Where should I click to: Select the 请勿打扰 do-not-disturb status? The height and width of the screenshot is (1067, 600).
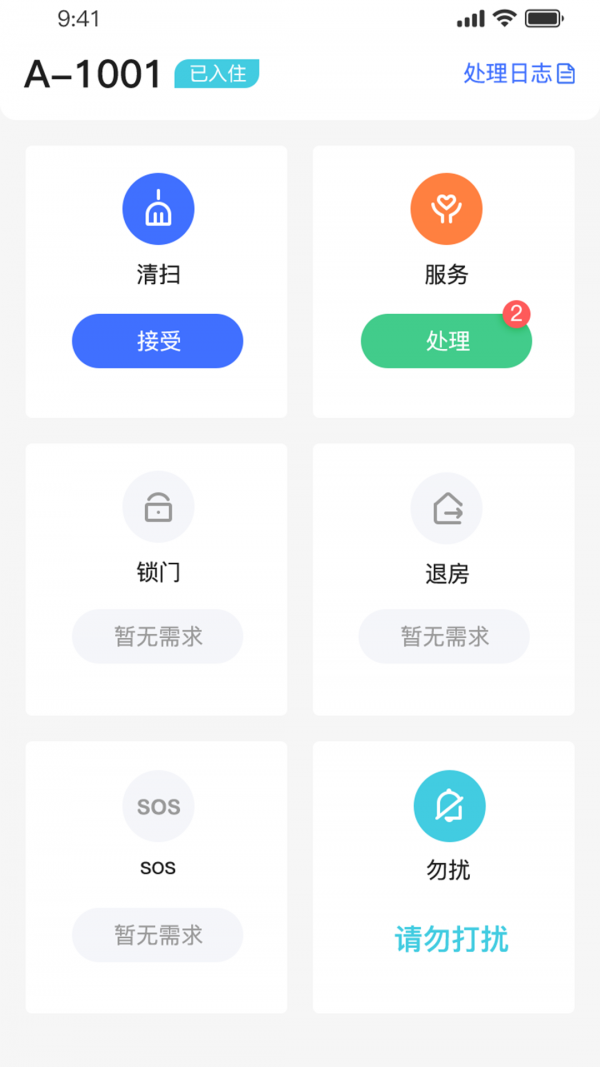(x=451, y=939)
